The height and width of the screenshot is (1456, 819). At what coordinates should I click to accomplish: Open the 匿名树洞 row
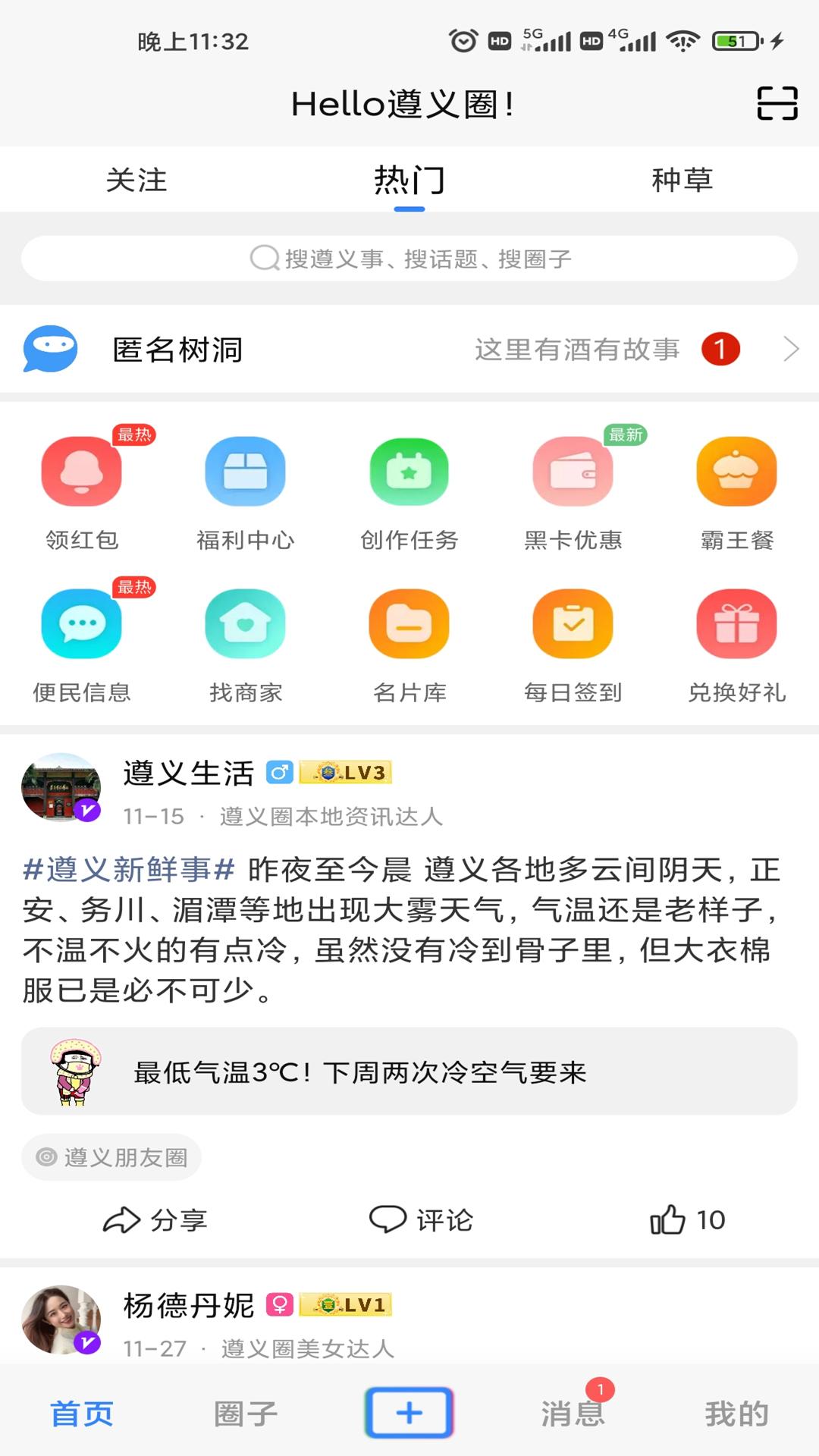pos(409,350)
